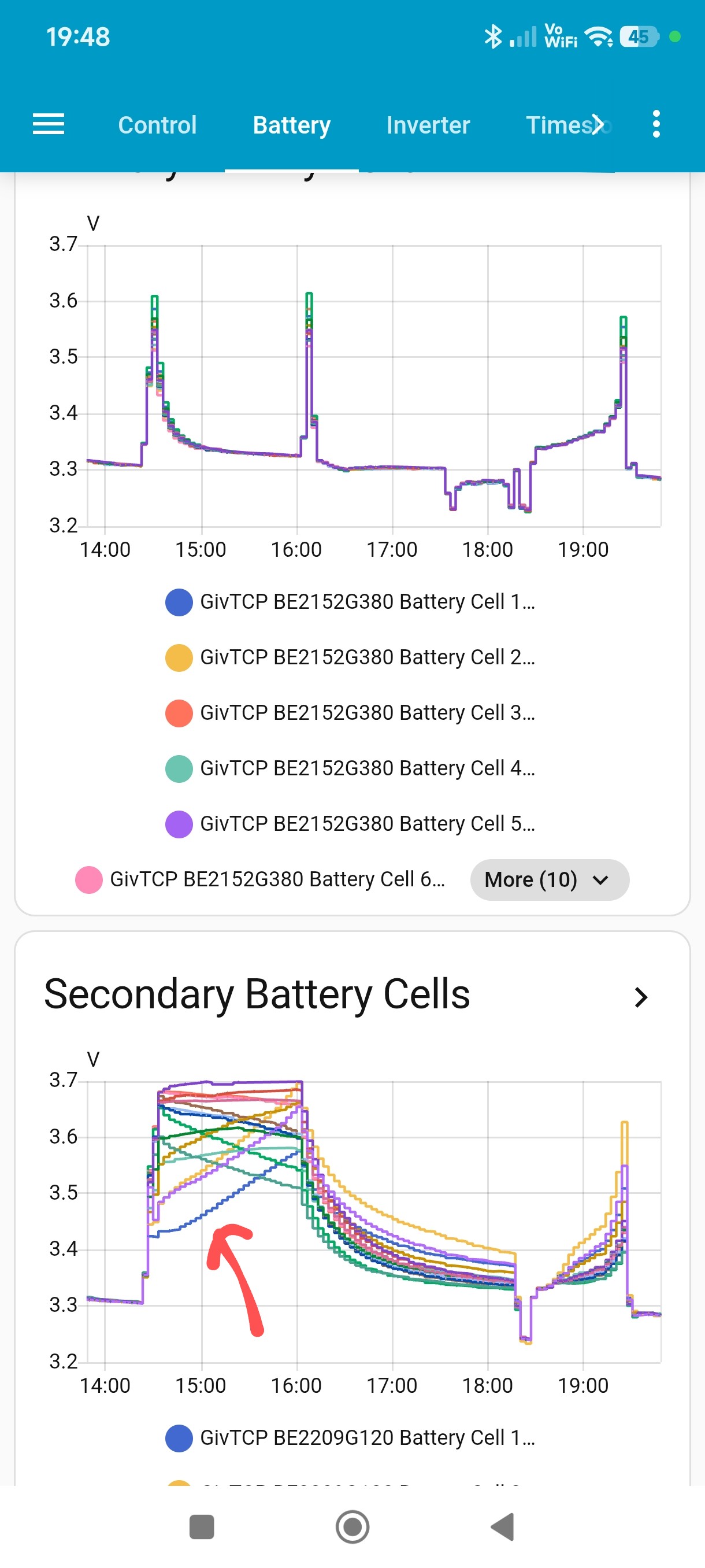Toggle BE2152G380 Battery Cell 1 series
Image resolution: width=705 pixels, height=1568 pixels.
click(350, 602)
